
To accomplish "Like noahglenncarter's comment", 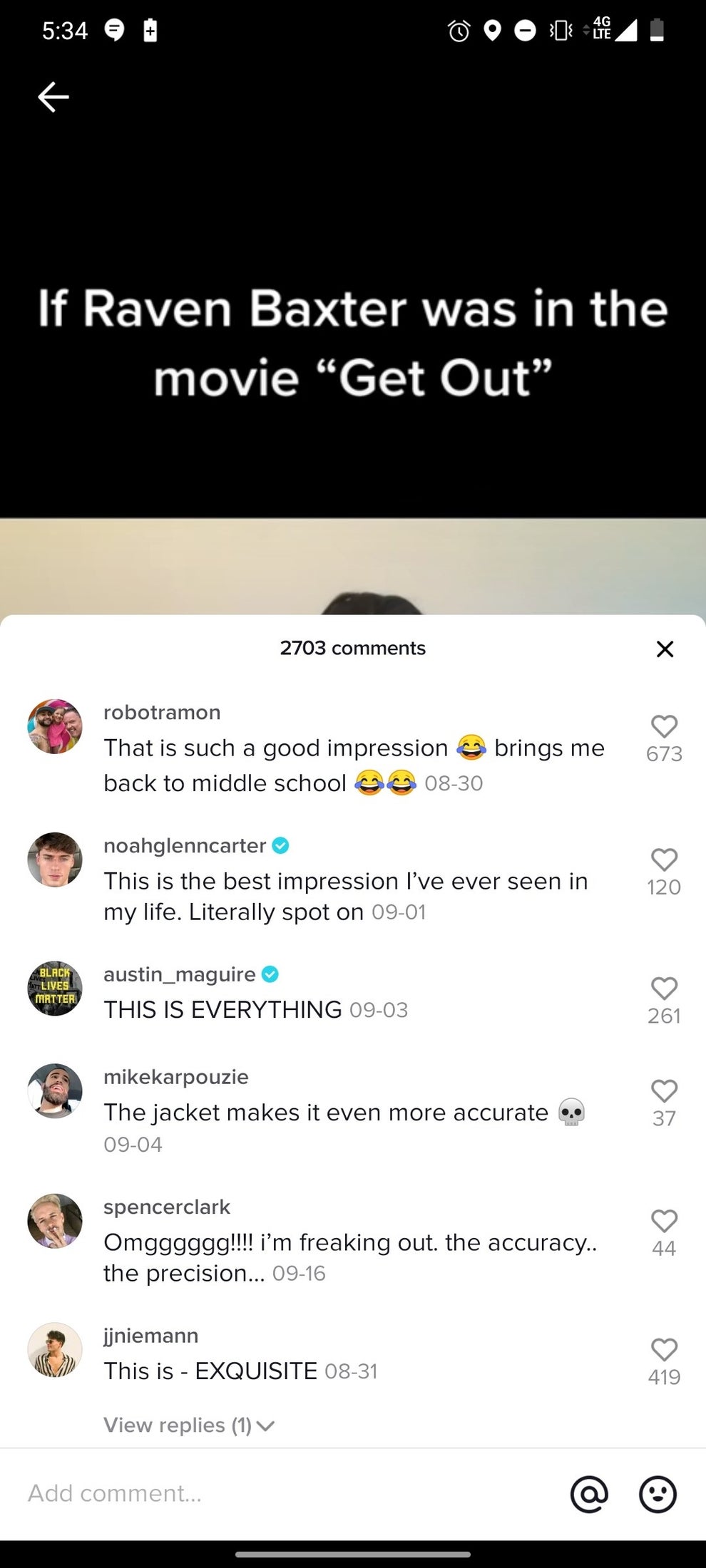I will [664, 860].
